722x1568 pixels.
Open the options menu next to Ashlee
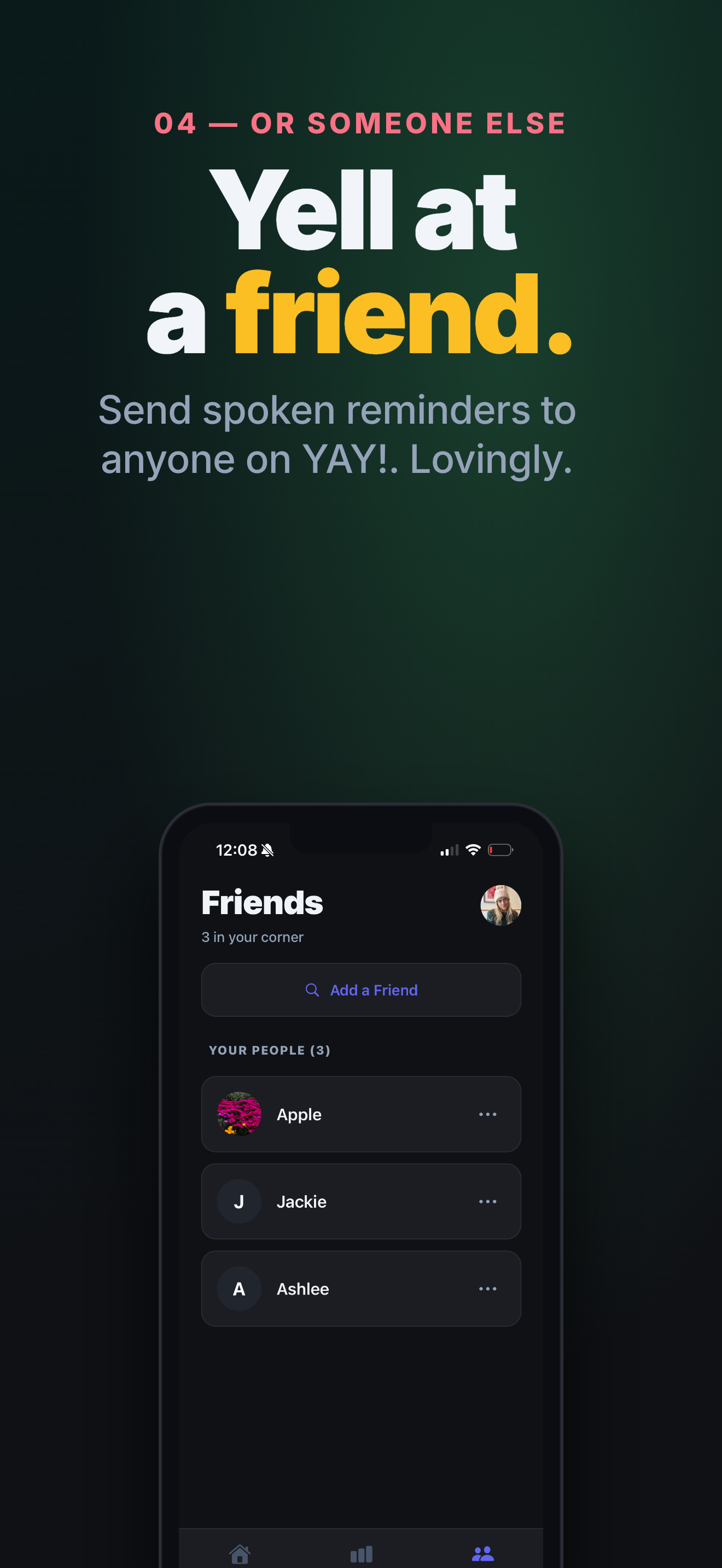pos(488,1289)
